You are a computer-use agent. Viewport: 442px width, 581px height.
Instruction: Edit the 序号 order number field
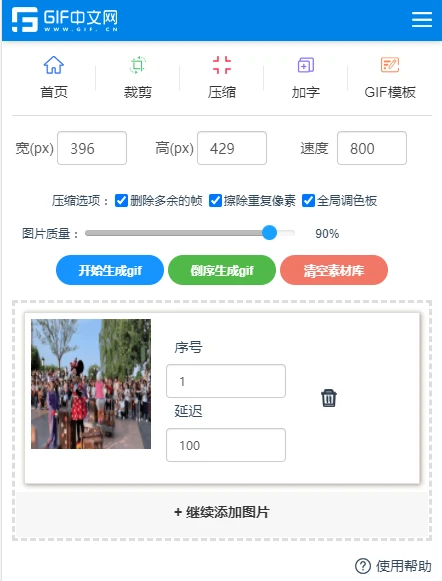click(x=226, y=381)
